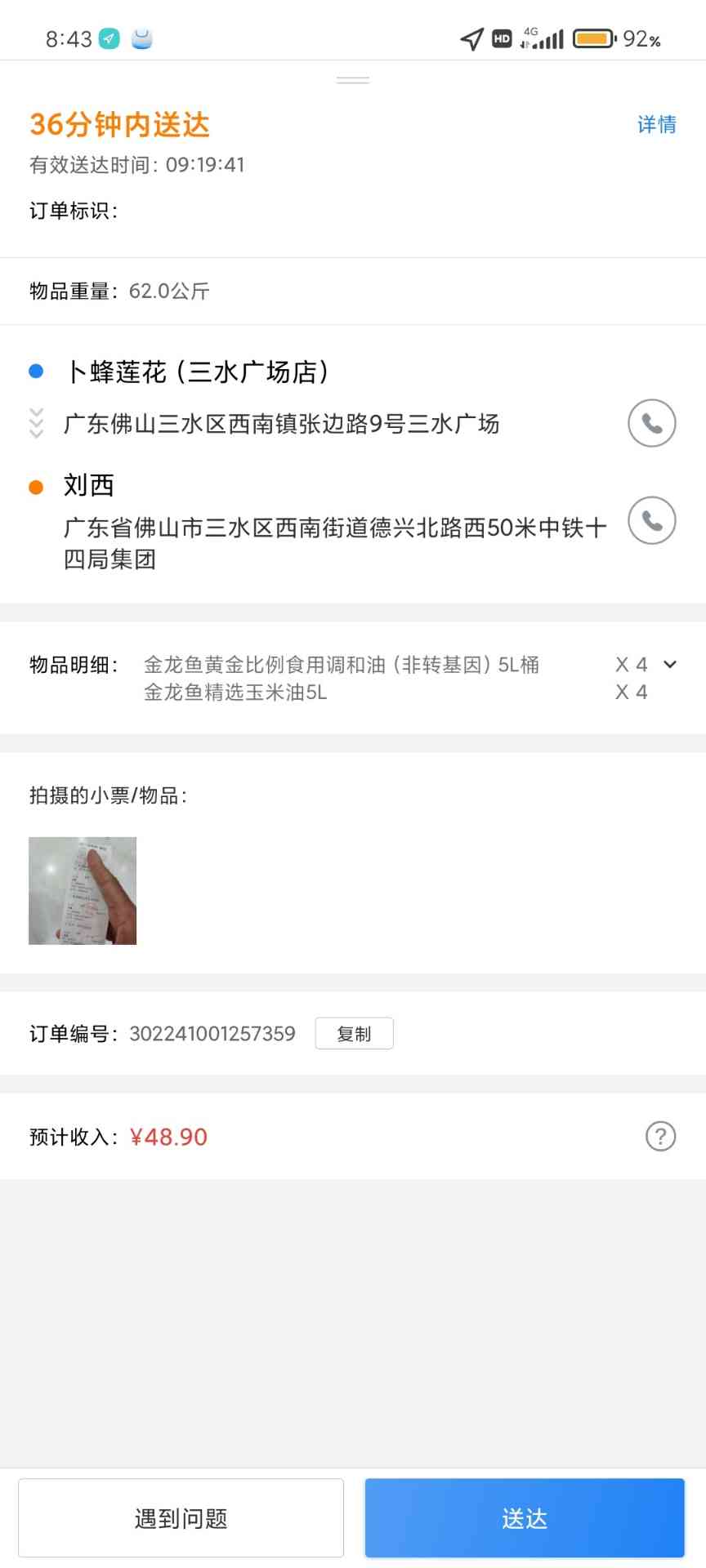The image size is (706, 1568).
Task: Call the 卜蜂莲花 (三水广场店) store
Action: click(651, 423)
